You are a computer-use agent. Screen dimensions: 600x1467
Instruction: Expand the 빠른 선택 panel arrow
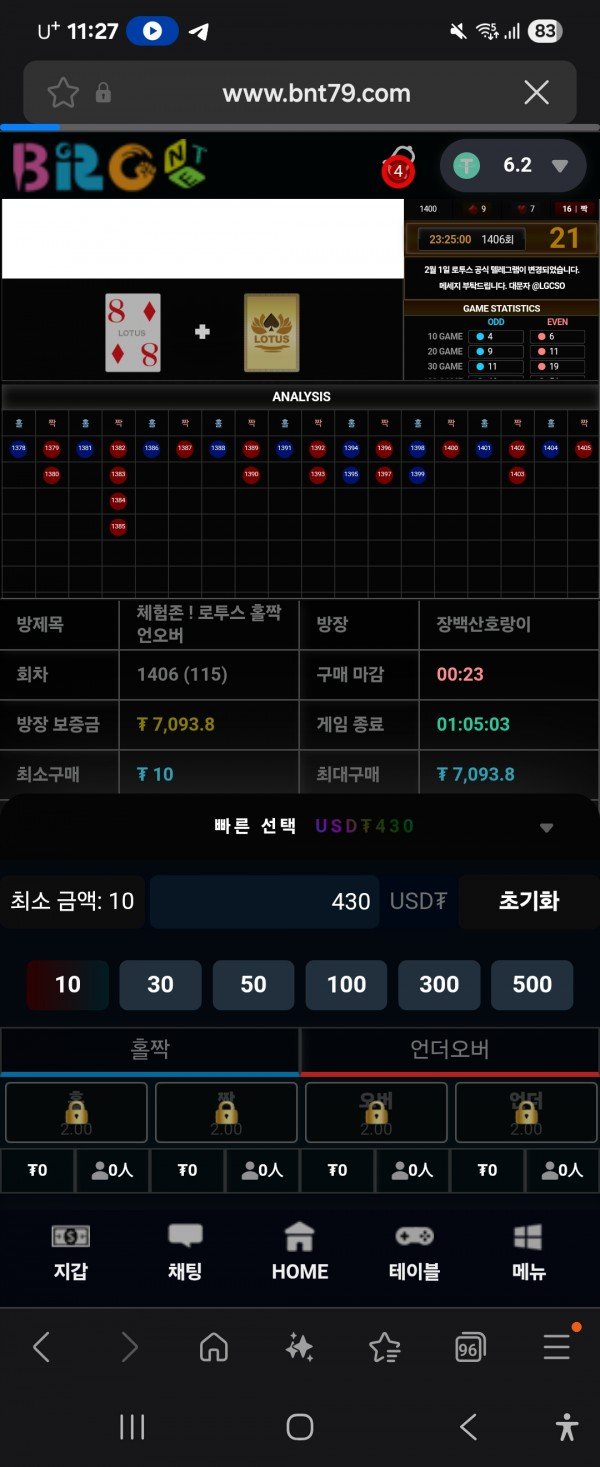pyautogui.click(x=546, y=828)
